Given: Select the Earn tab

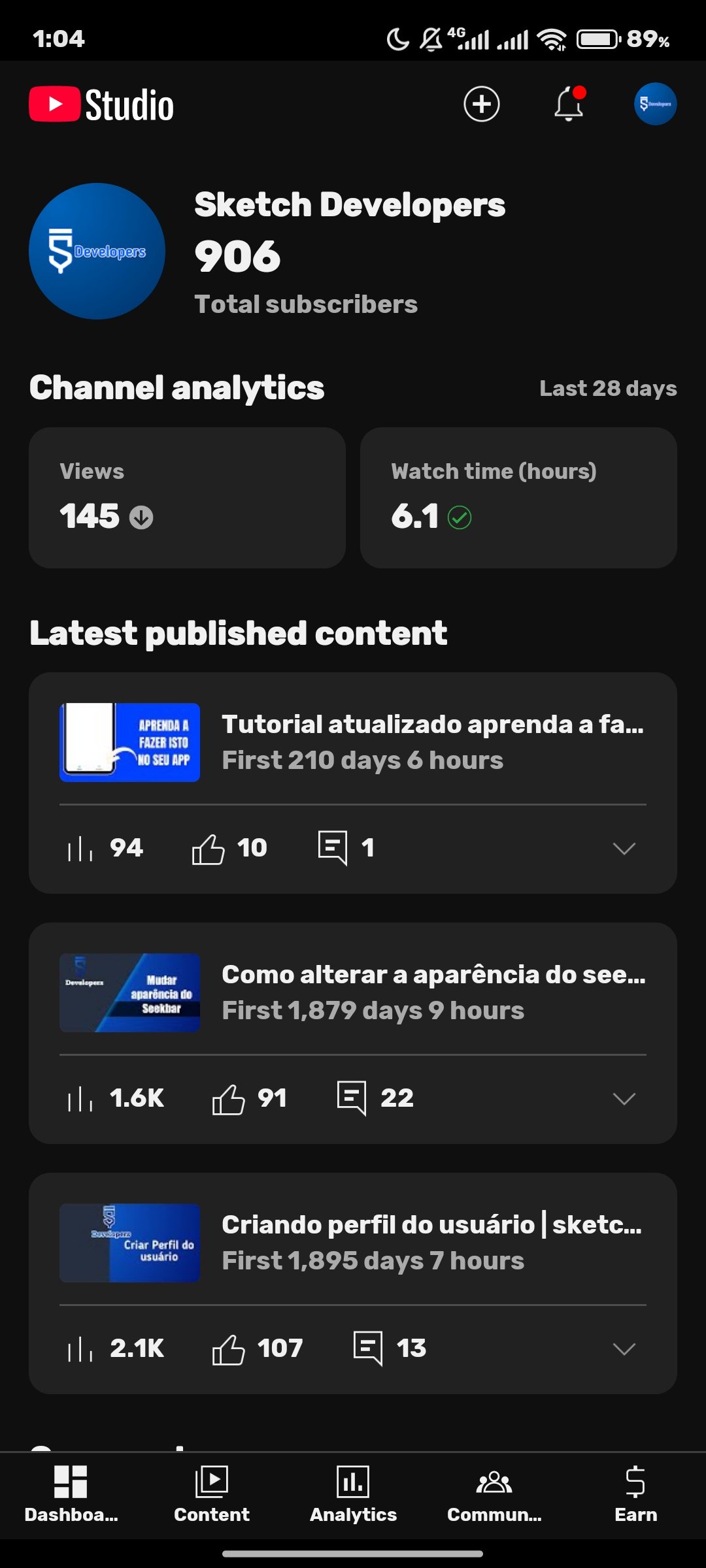Looking at the screenshot, I should [x=635, y=1494].
